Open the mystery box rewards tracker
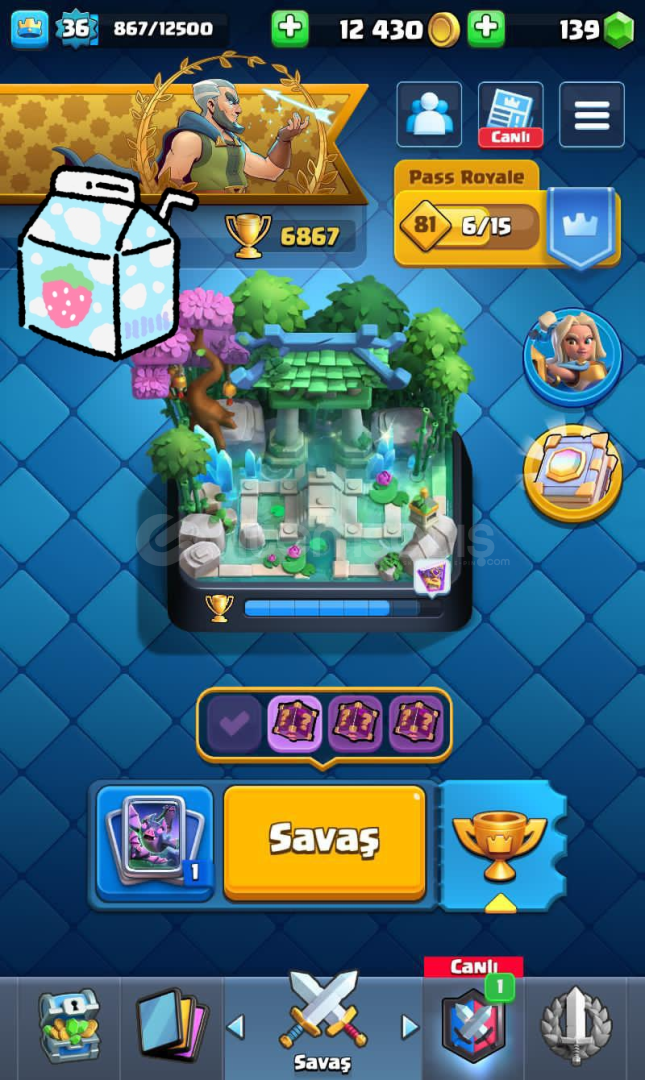The height and width of the screenshot is (1080, 645). (x=324, y=725)
